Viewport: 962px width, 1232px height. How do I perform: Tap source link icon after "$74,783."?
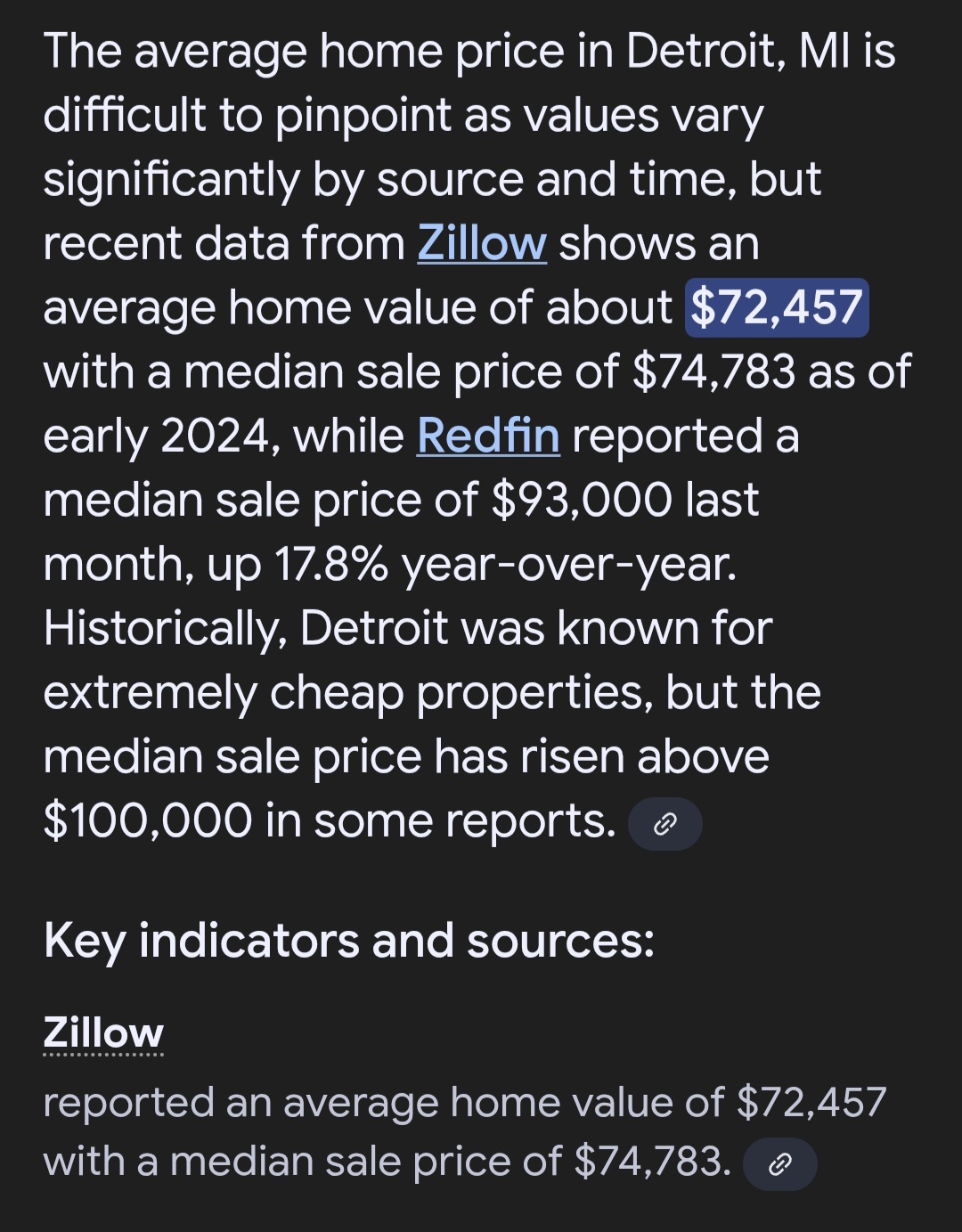click(x=779, y=1164)
